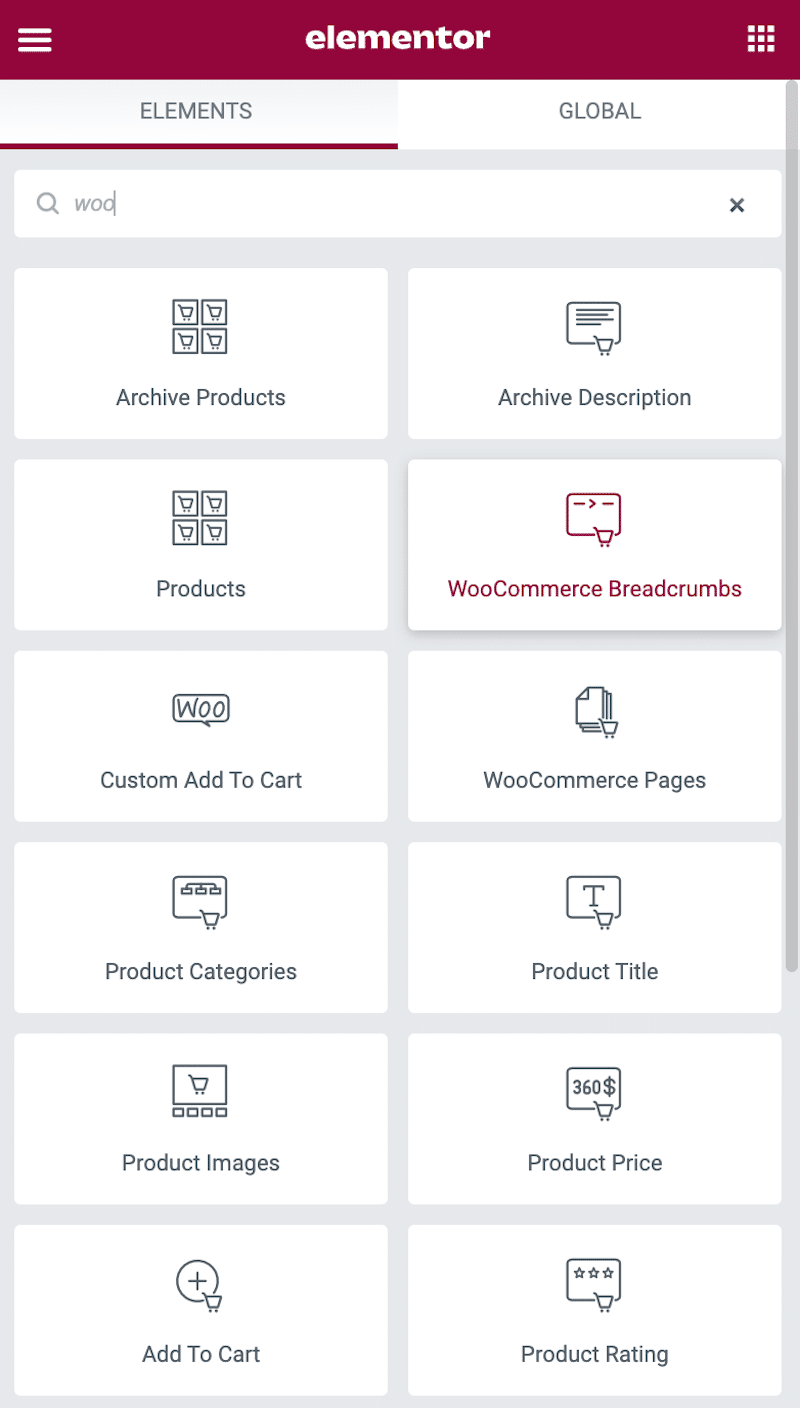Viewport: 800px width, 1408px height.
Task: Clear the search text
Action: 737,205
